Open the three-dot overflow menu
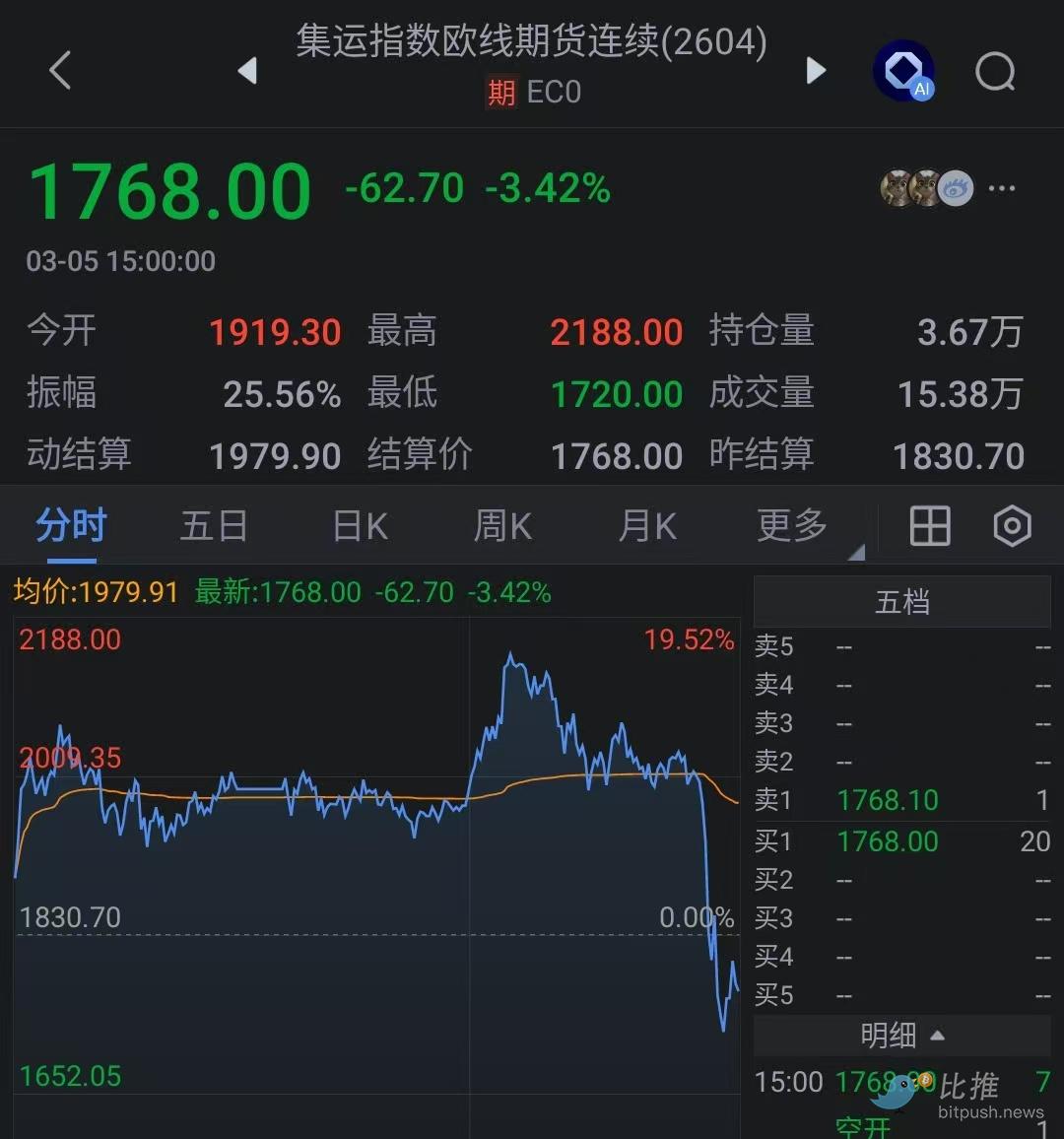This screenshot has width=1064, height=1139. [1002, 188]
